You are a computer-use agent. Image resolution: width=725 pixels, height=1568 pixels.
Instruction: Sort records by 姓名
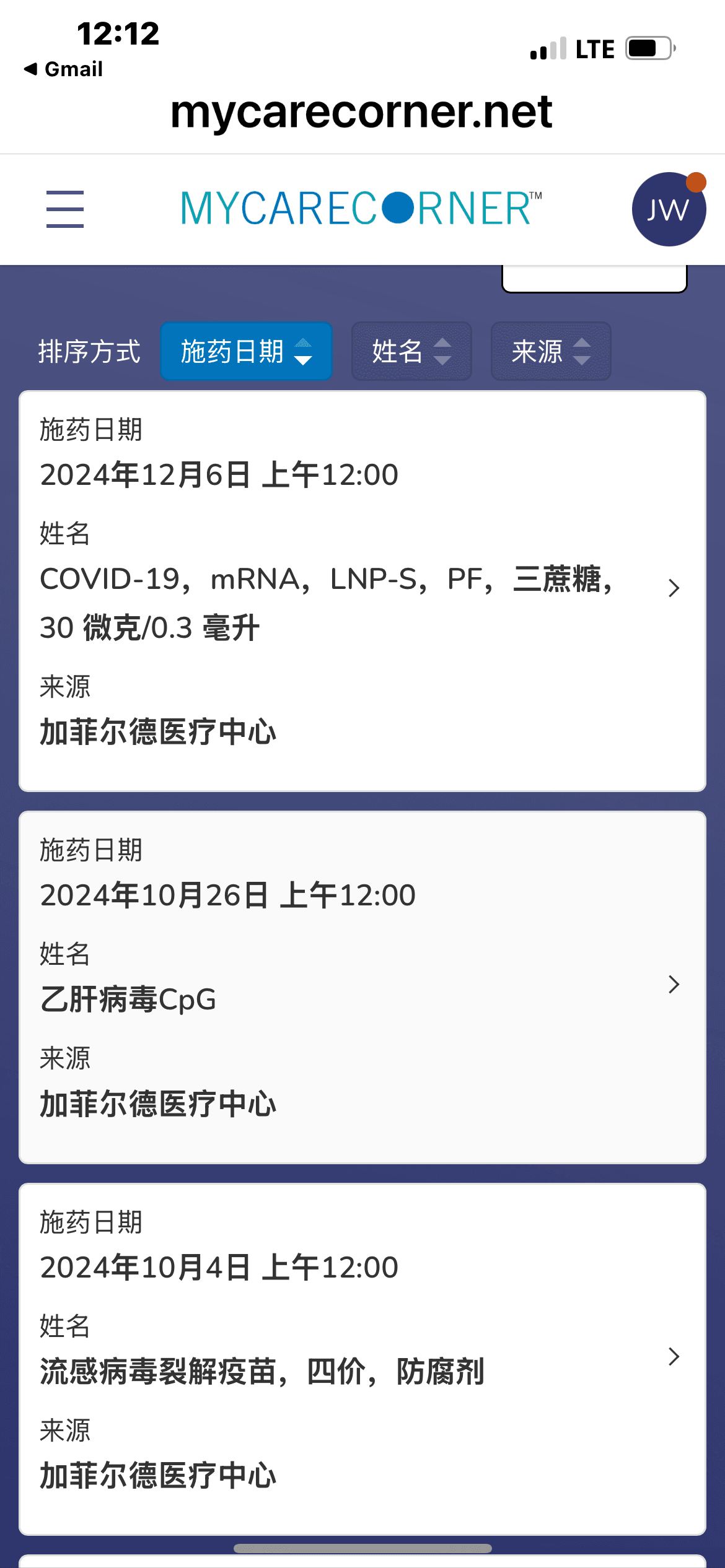tap(411, 351)
